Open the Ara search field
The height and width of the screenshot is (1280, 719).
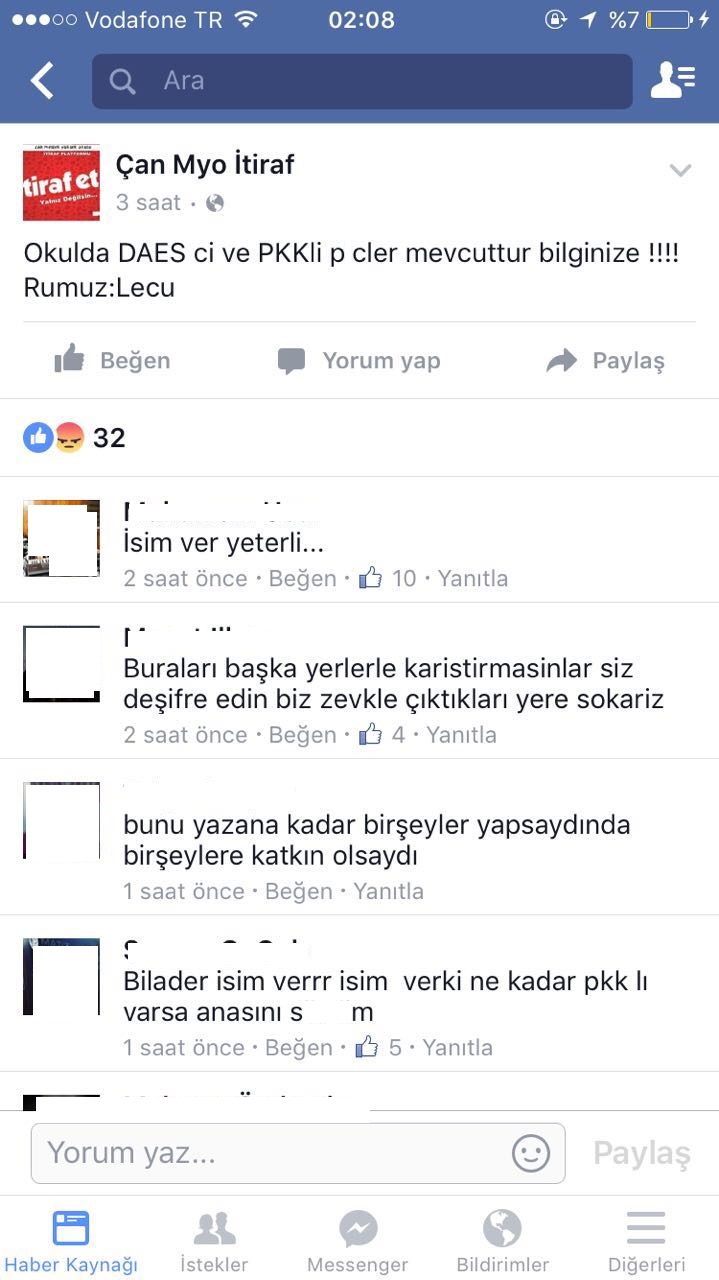[x=362, y=81]
